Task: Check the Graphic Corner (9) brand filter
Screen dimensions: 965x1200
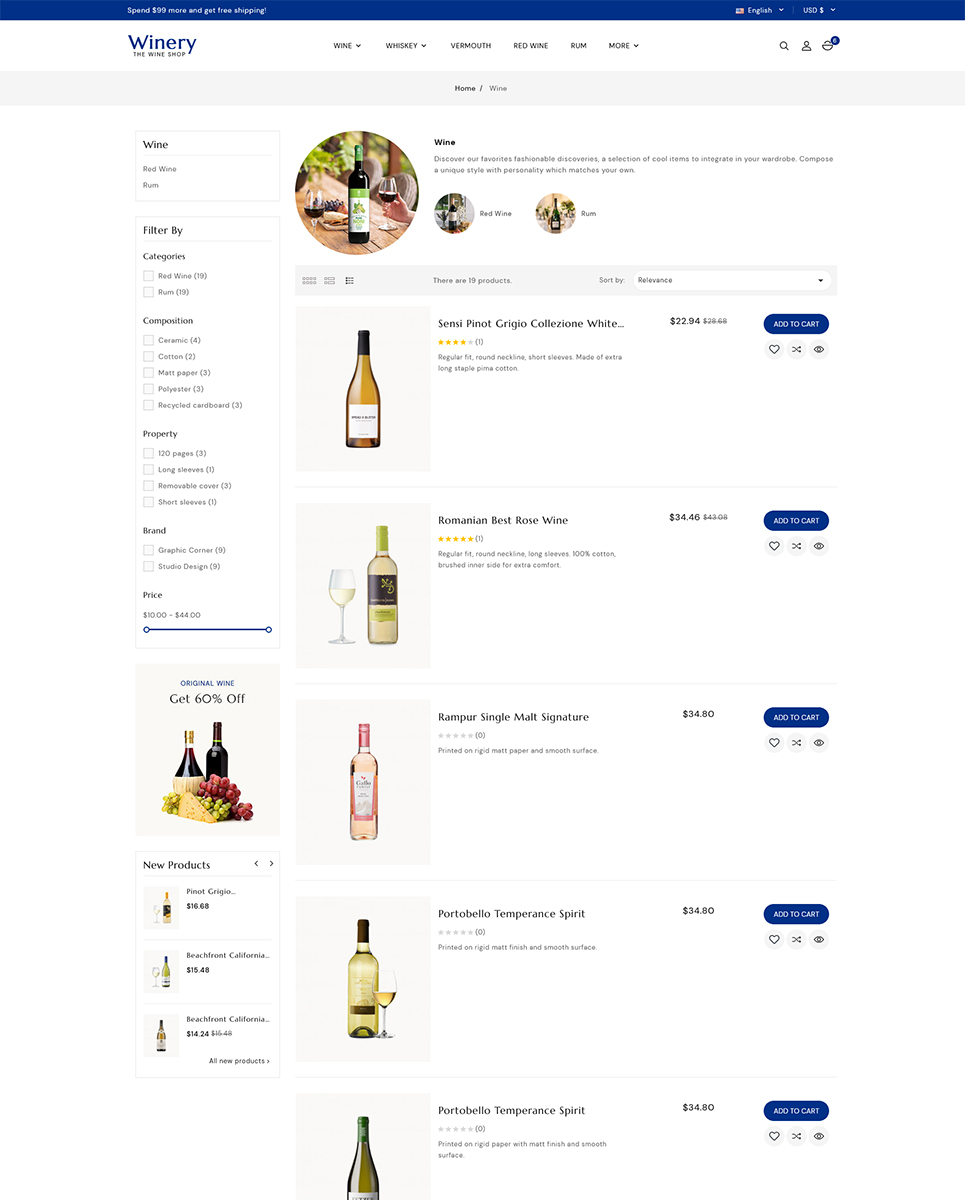Action: pyautogui.click(x=148, y=550)
